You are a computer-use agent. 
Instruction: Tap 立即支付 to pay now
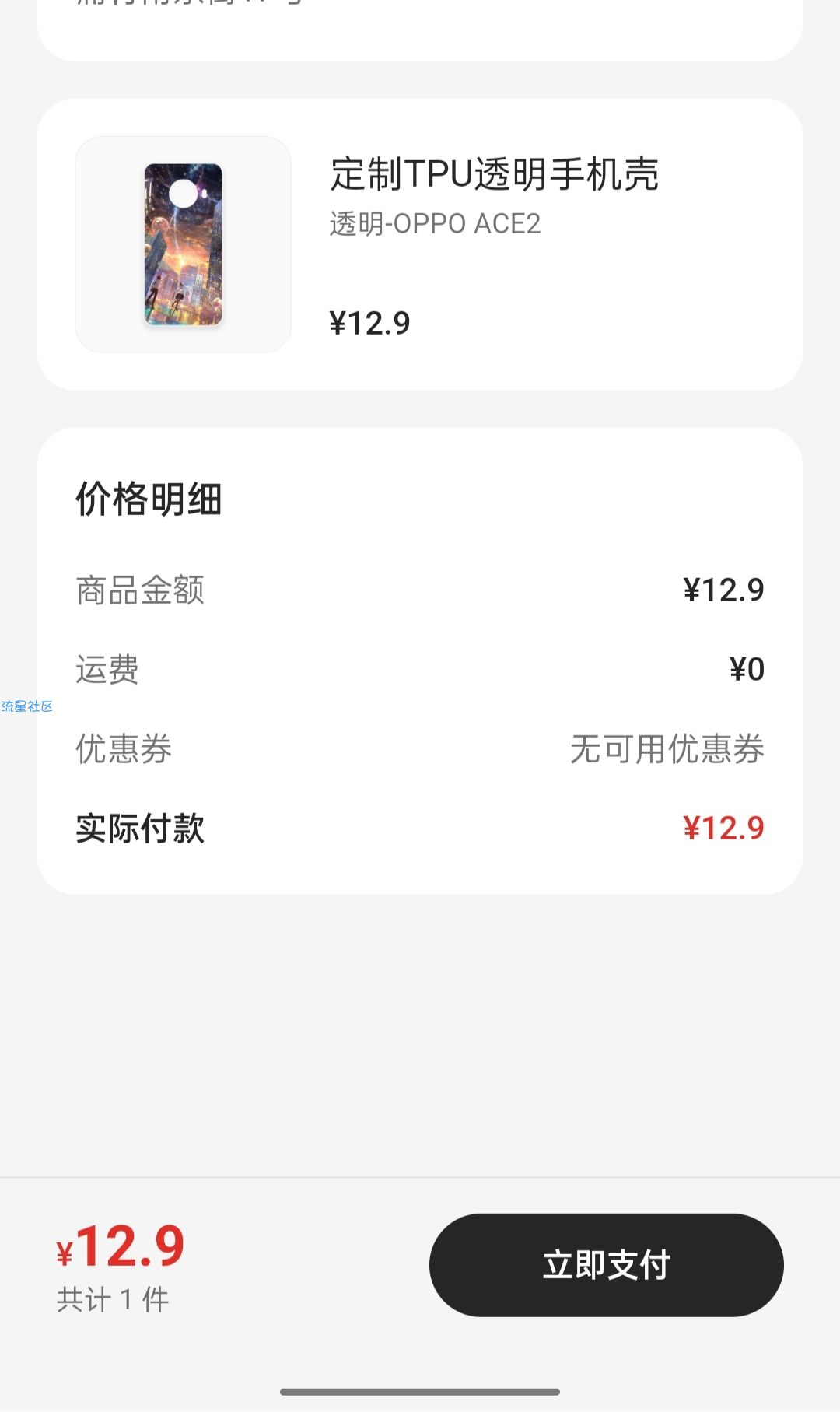[x=606, y=1264]
